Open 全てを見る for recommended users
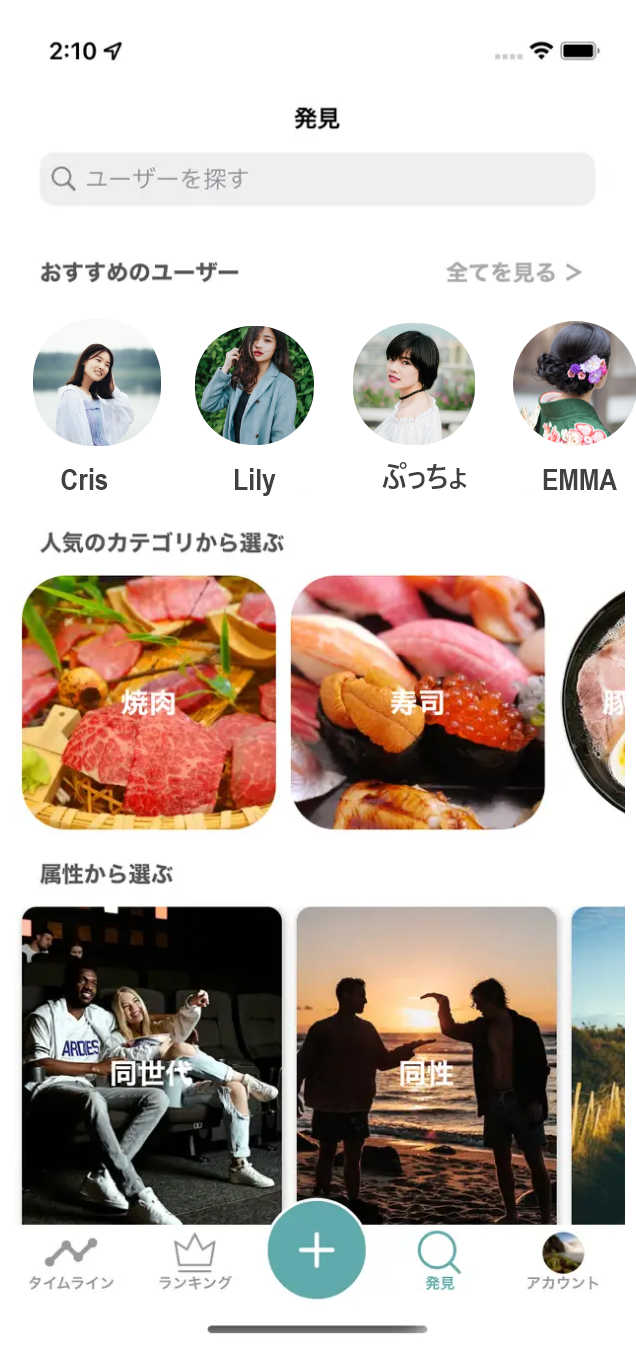Image resolution: width=636 pixels, height=1345 pixels. [513, 272]
